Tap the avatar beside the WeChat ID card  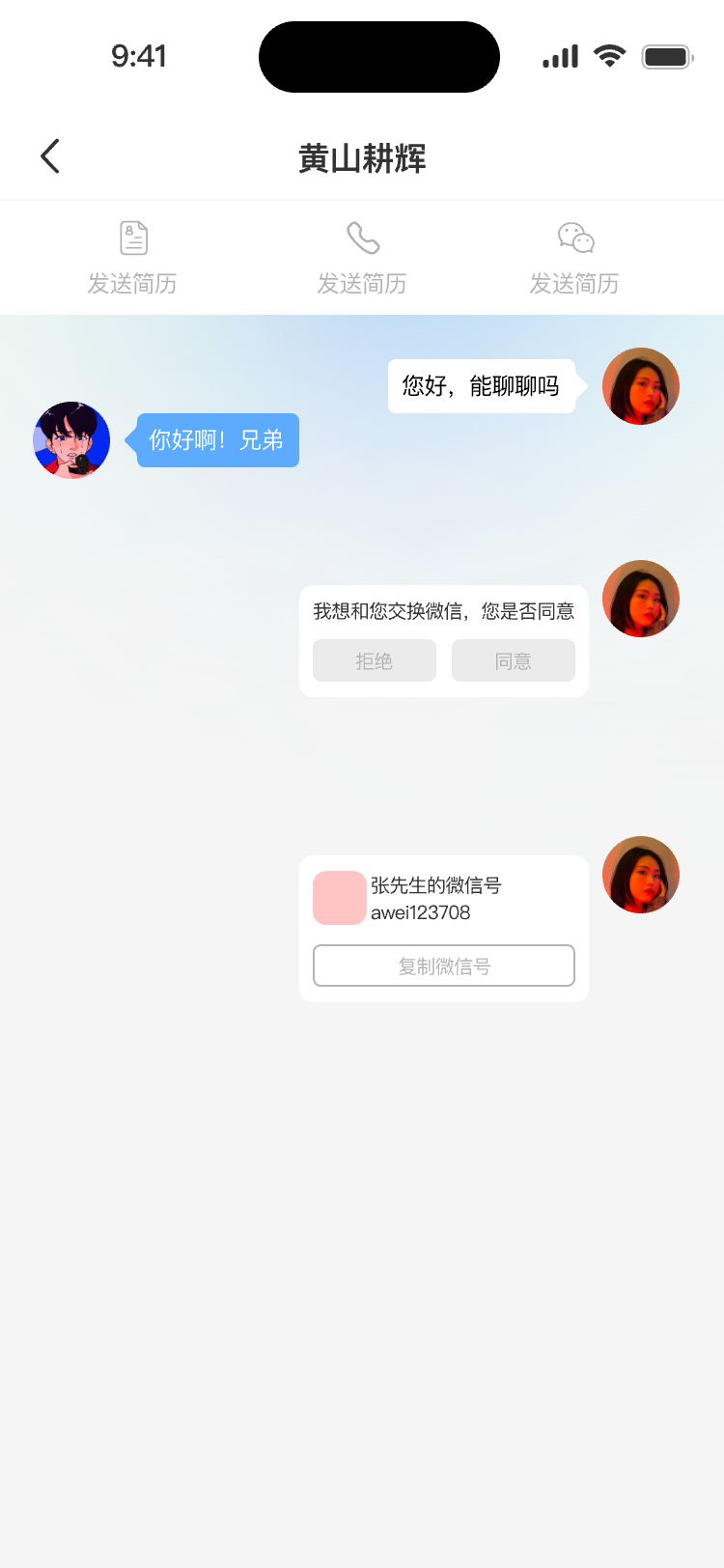coord(640,874)
